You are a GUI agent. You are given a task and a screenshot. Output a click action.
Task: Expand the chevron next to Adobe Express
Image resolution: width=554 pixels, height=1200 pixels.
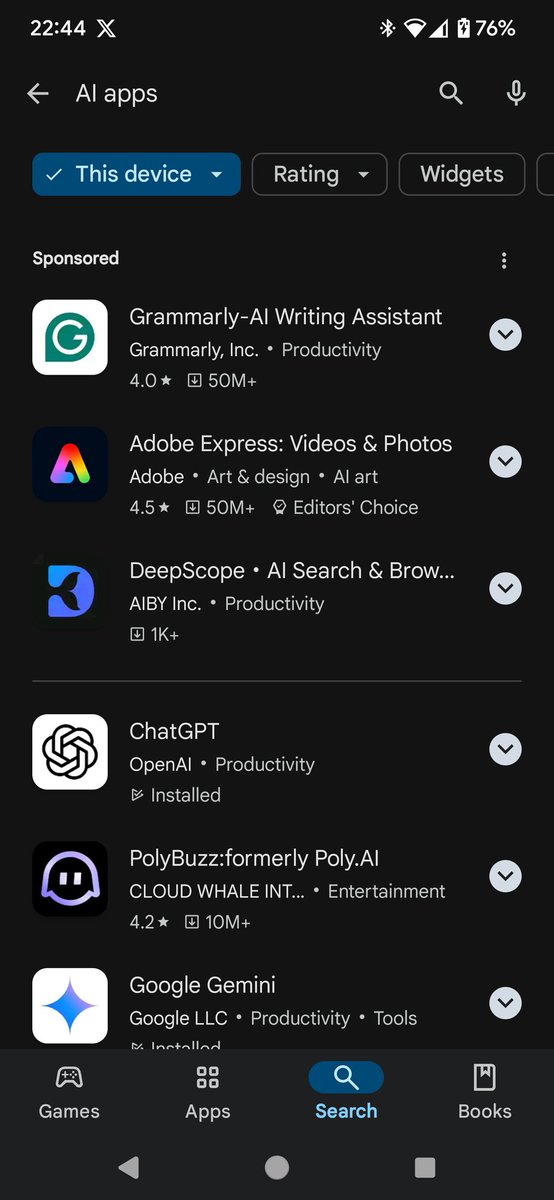pyautogui.click(x=505, y=462)
